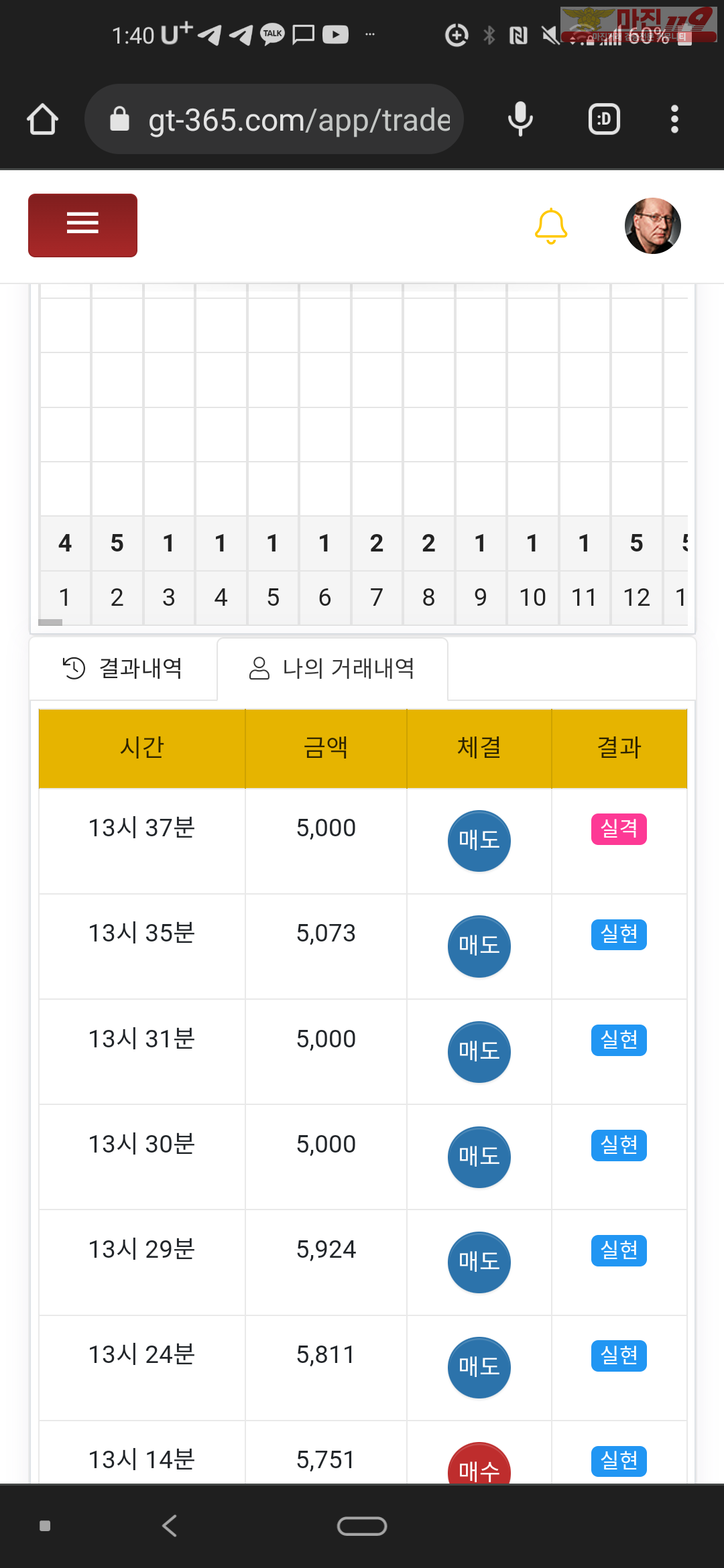Open the profile avatar
Viewport: 724px width, 1568px height.
click(x=652, y=226)
